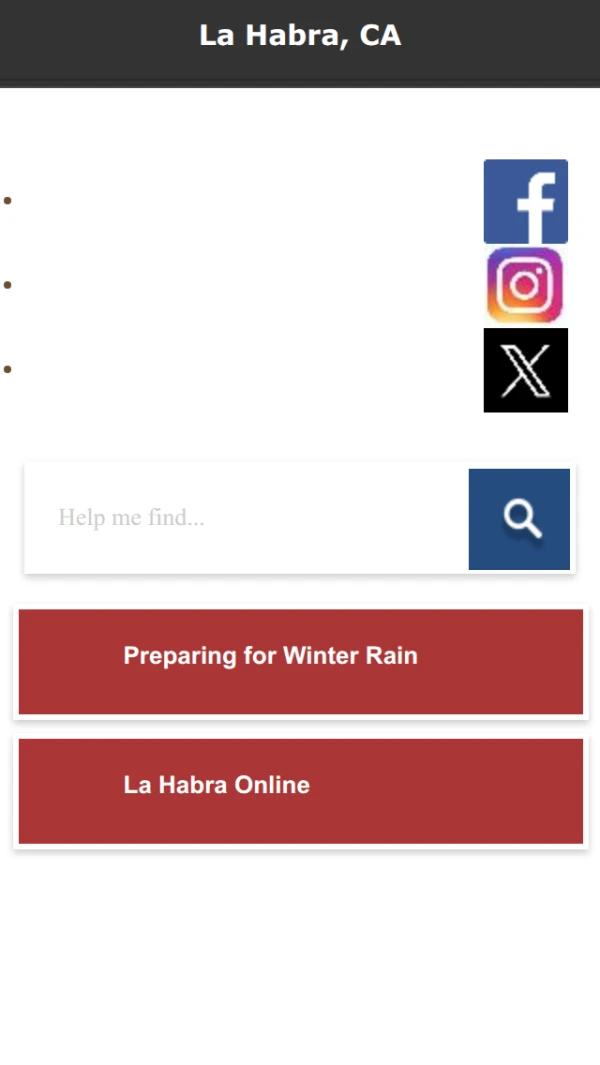Open the X social media link
Image resolution: width=600 pixels, height=1065 pixels.
pos(525,370)
